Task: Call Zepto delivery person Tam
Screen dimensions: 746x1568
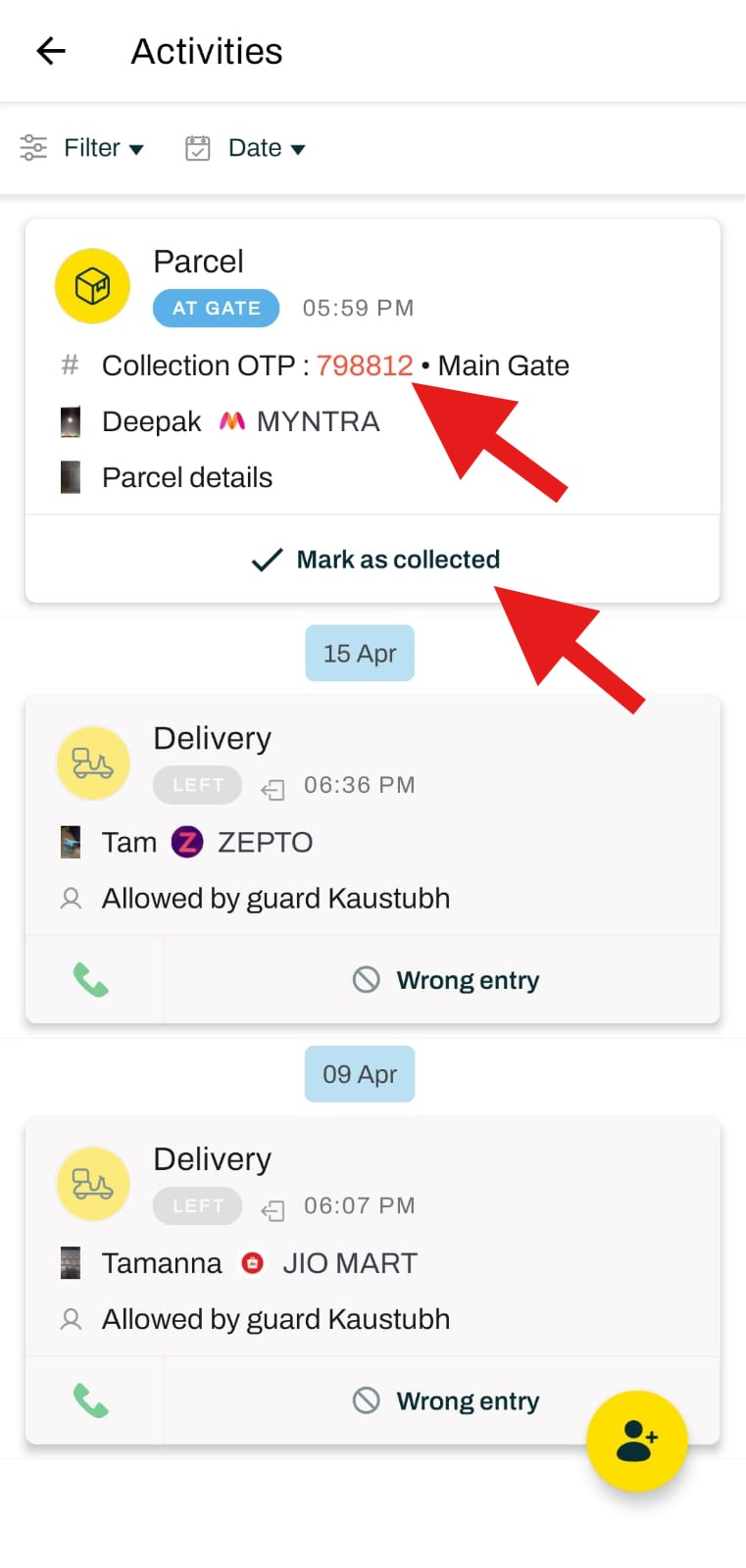Action: click(x=92, y=980)
